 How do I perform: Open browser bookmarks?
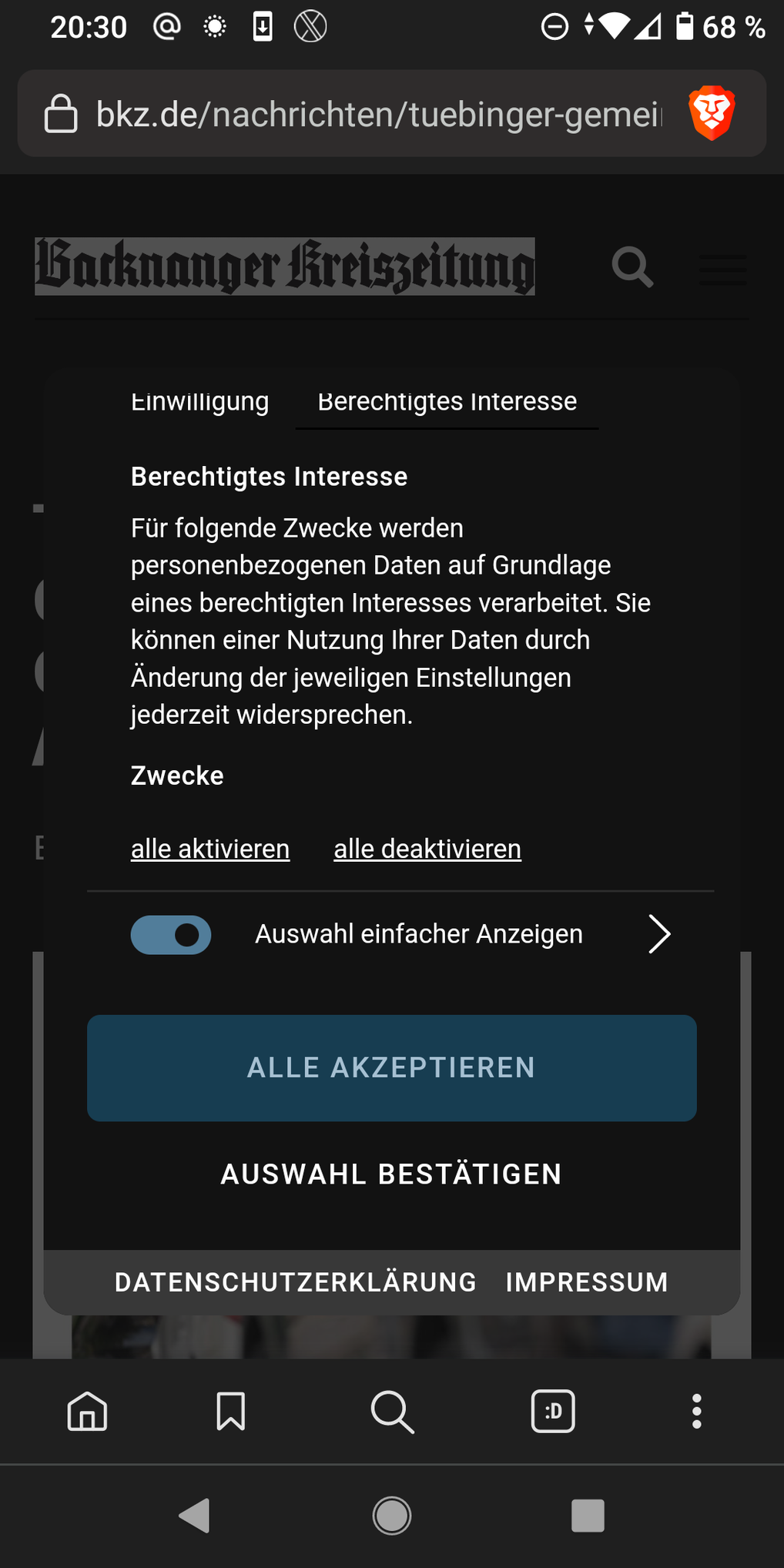point(230,1411)
